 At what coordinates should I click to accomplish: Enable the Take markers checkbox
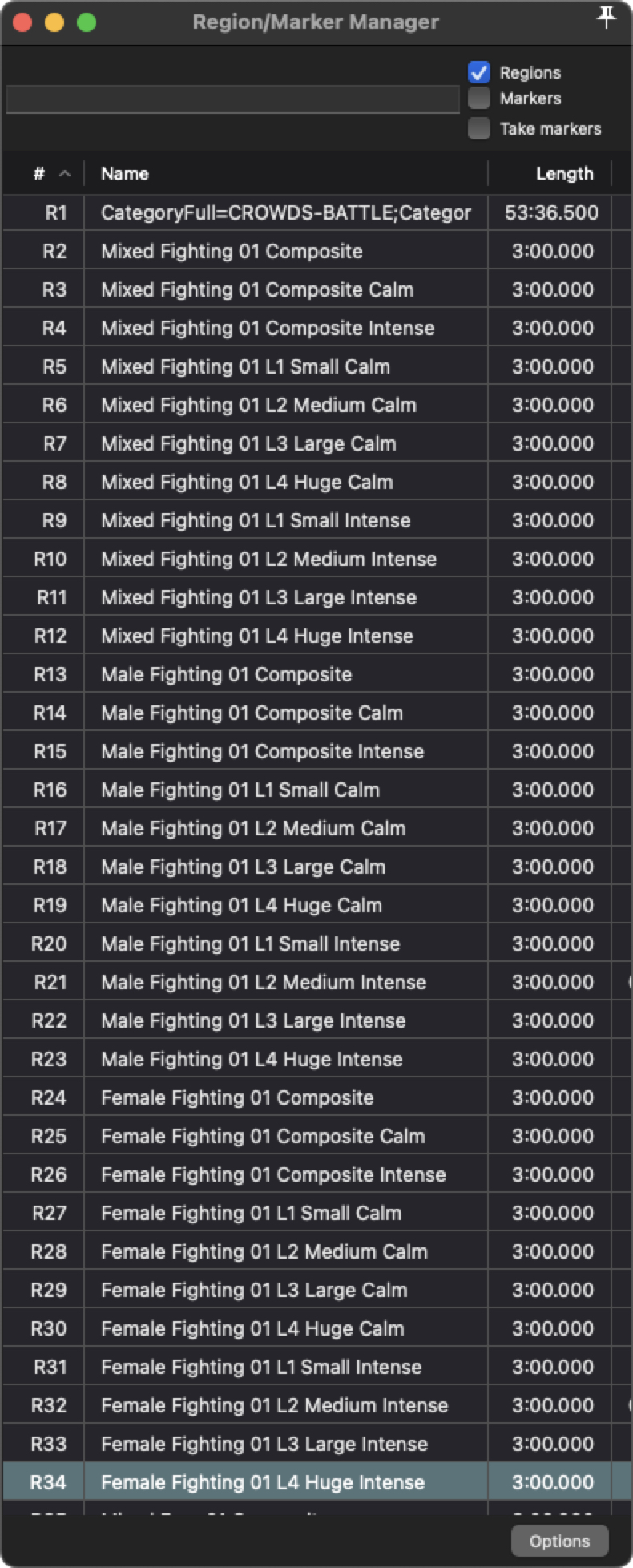tap(479, 128)
